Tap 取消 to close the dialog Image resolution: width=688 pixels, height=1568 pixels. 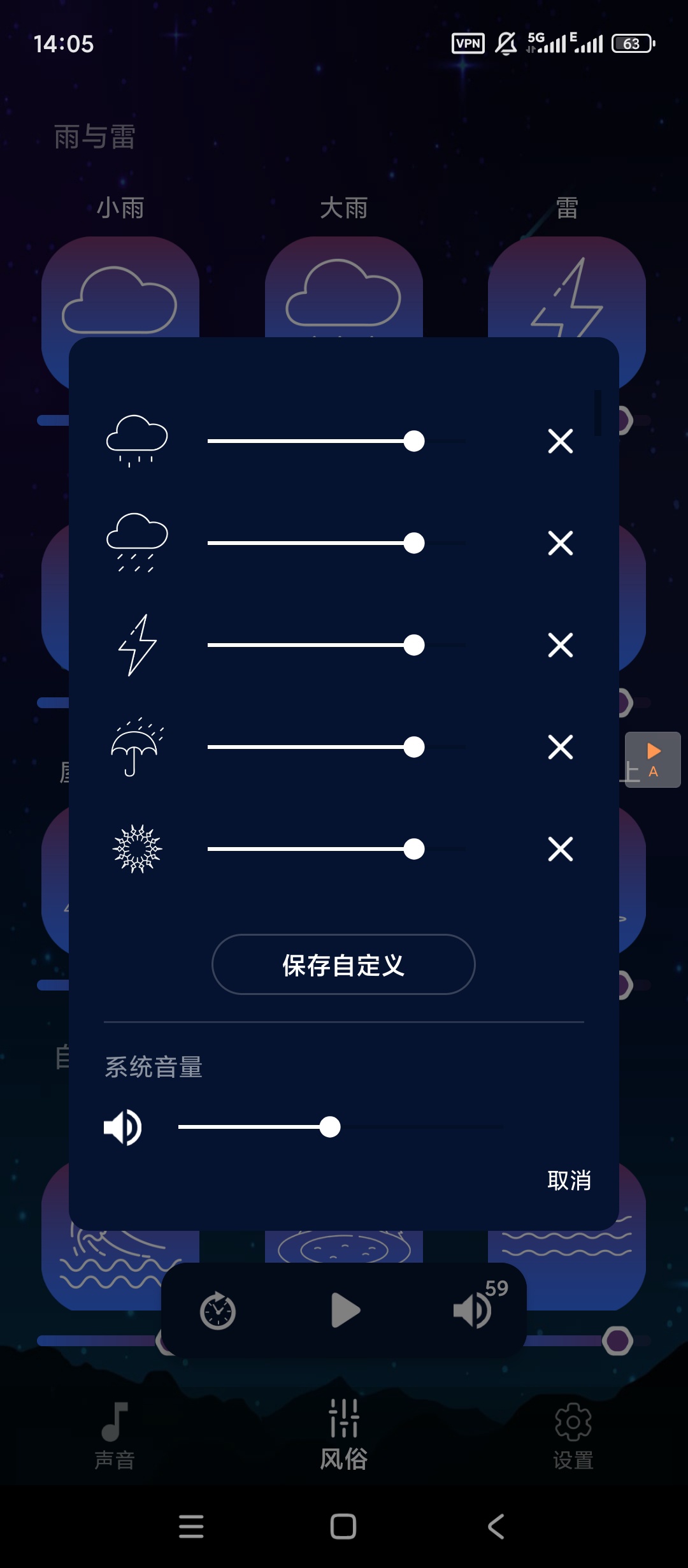pos(570,1180)
